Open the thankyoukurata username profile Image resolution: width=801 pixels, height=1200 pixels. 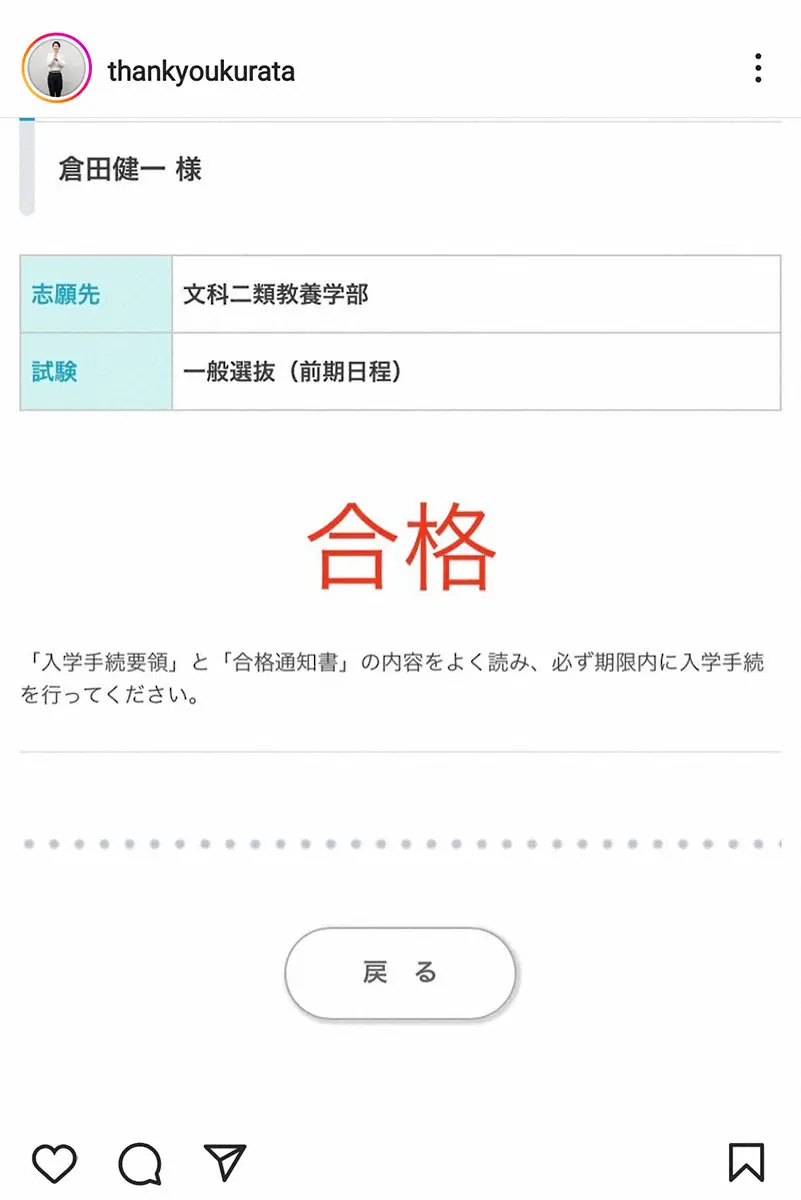(x=201, y=71)
